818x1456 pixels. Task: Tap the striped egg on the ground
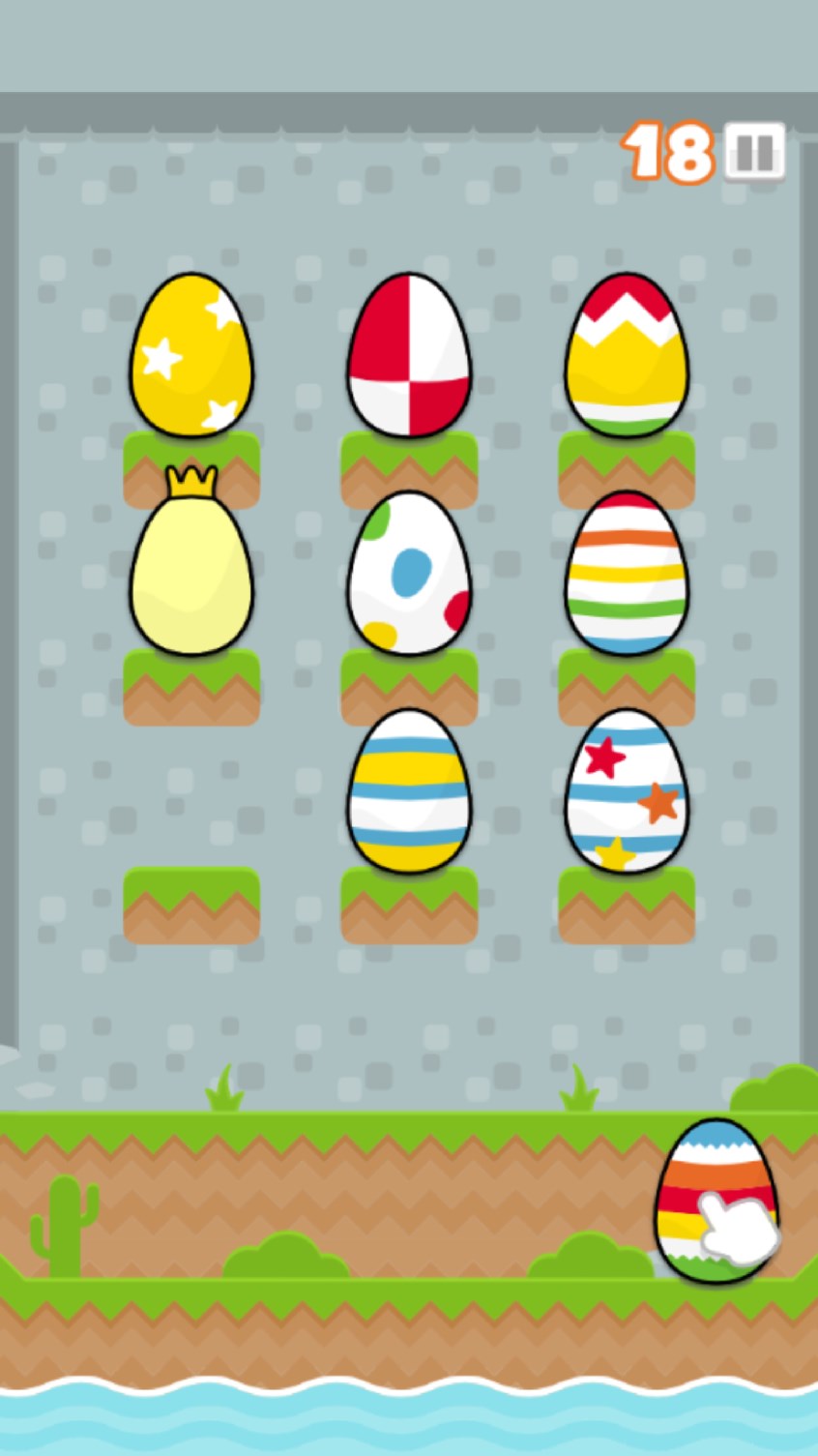(x=716, y=1200)
